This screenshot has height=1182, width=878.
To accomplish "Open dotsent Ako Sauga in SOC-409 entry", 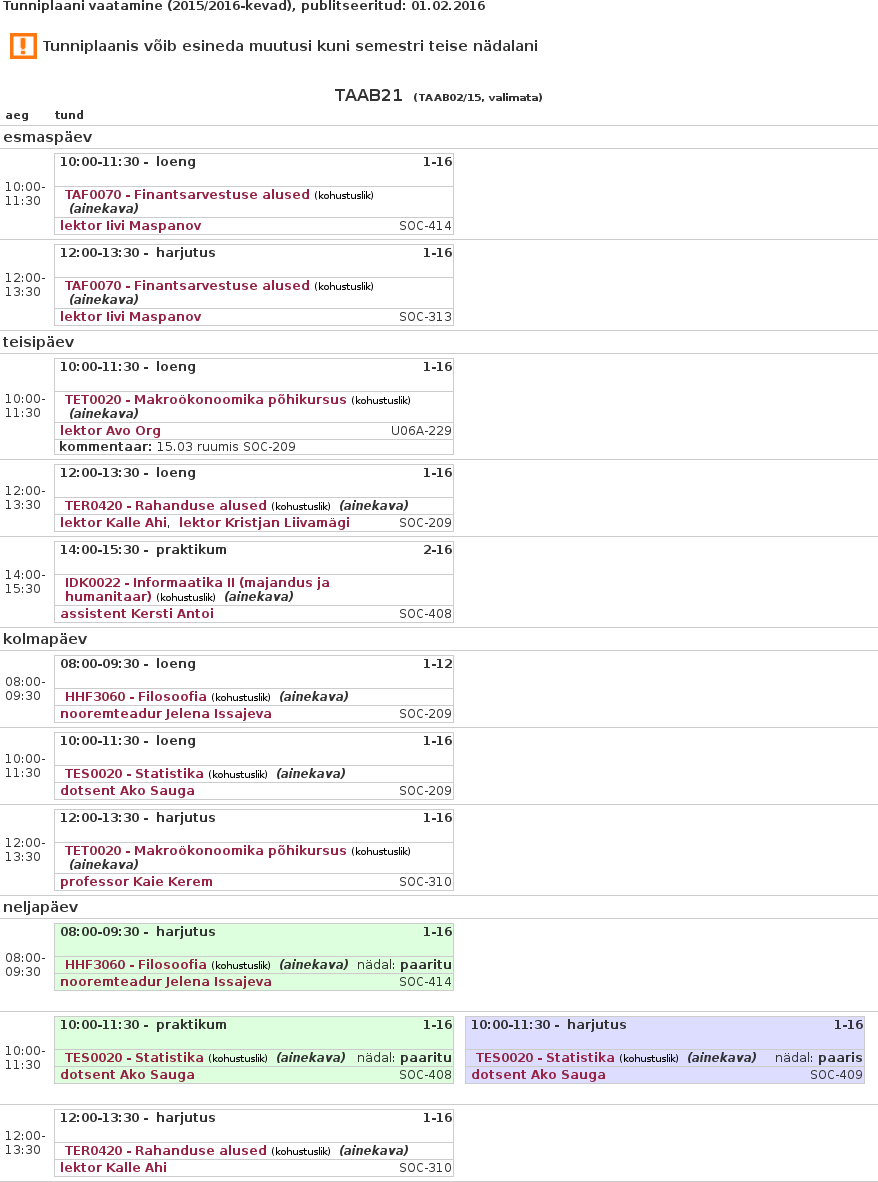I will 538,1074.
